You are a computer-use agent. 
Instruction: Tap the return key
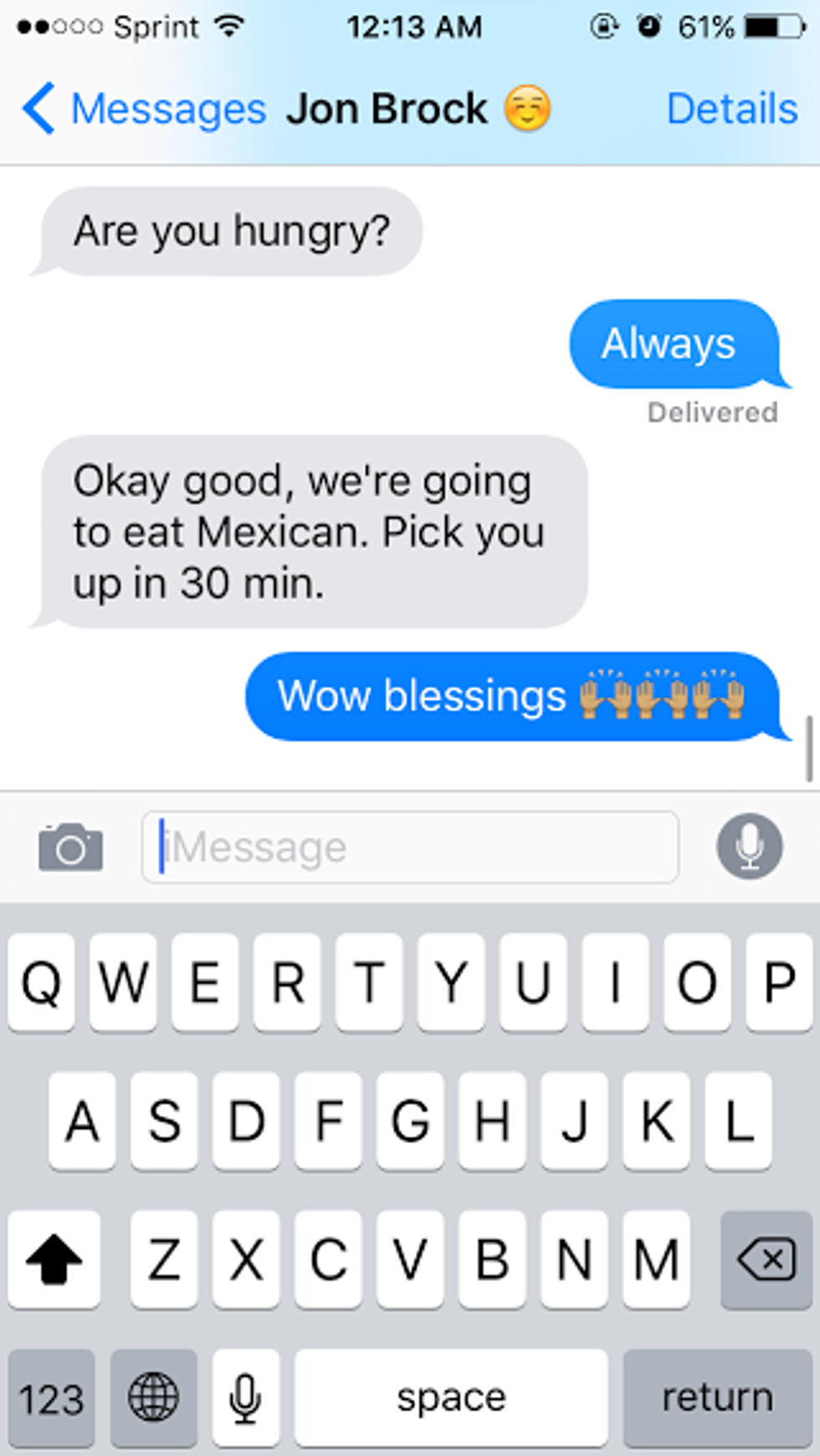717,1398
